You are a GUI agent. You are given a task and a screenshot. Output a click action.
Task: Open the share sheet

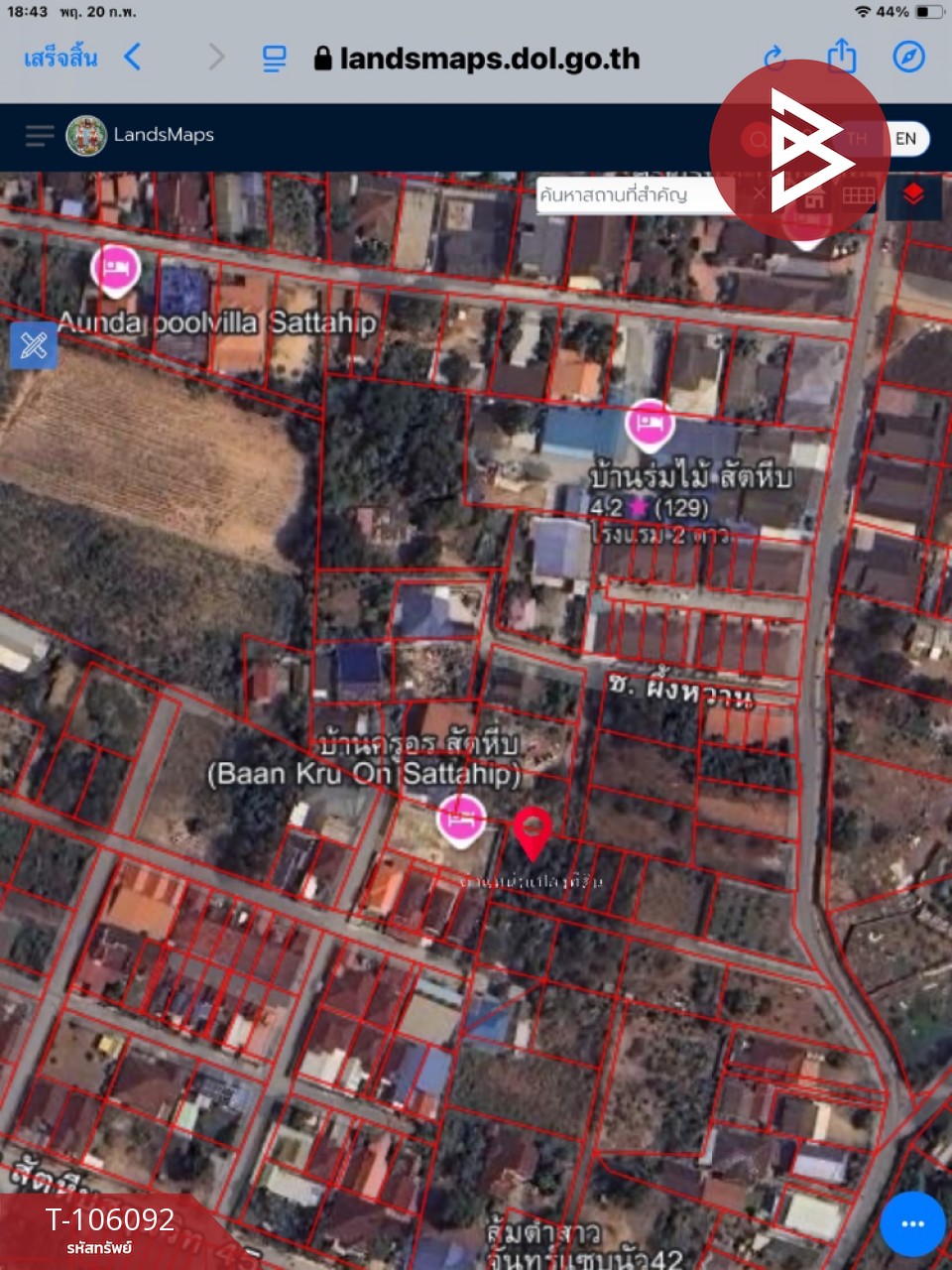(841, 57)
